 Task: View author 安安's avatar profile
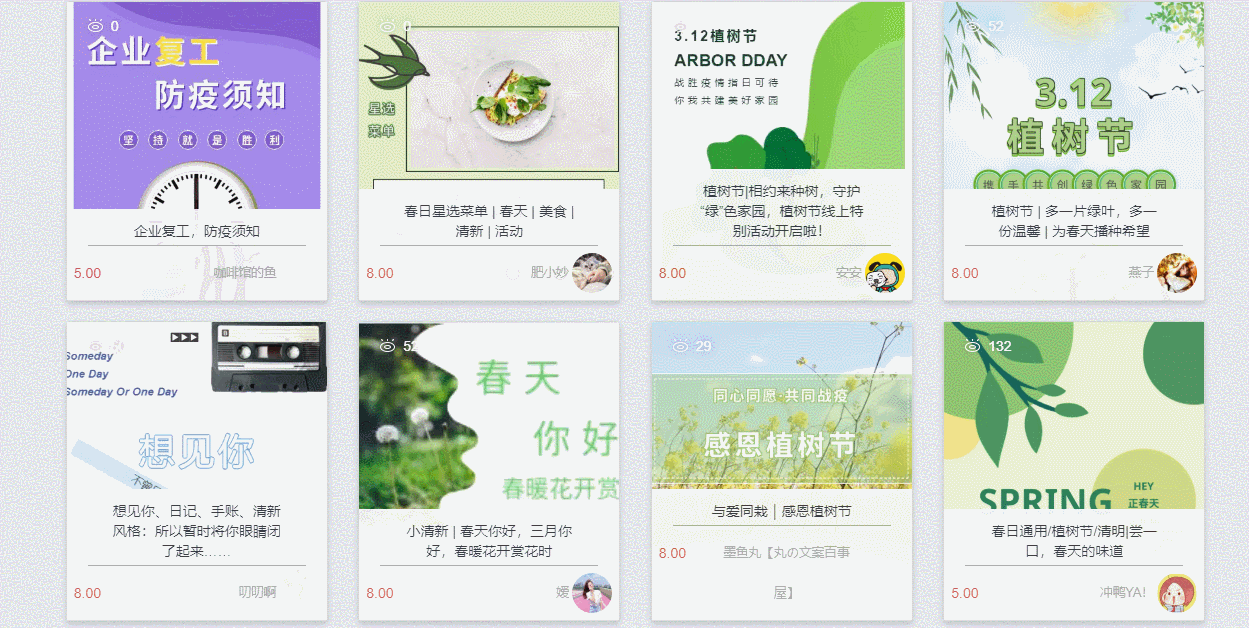(884, 272)
